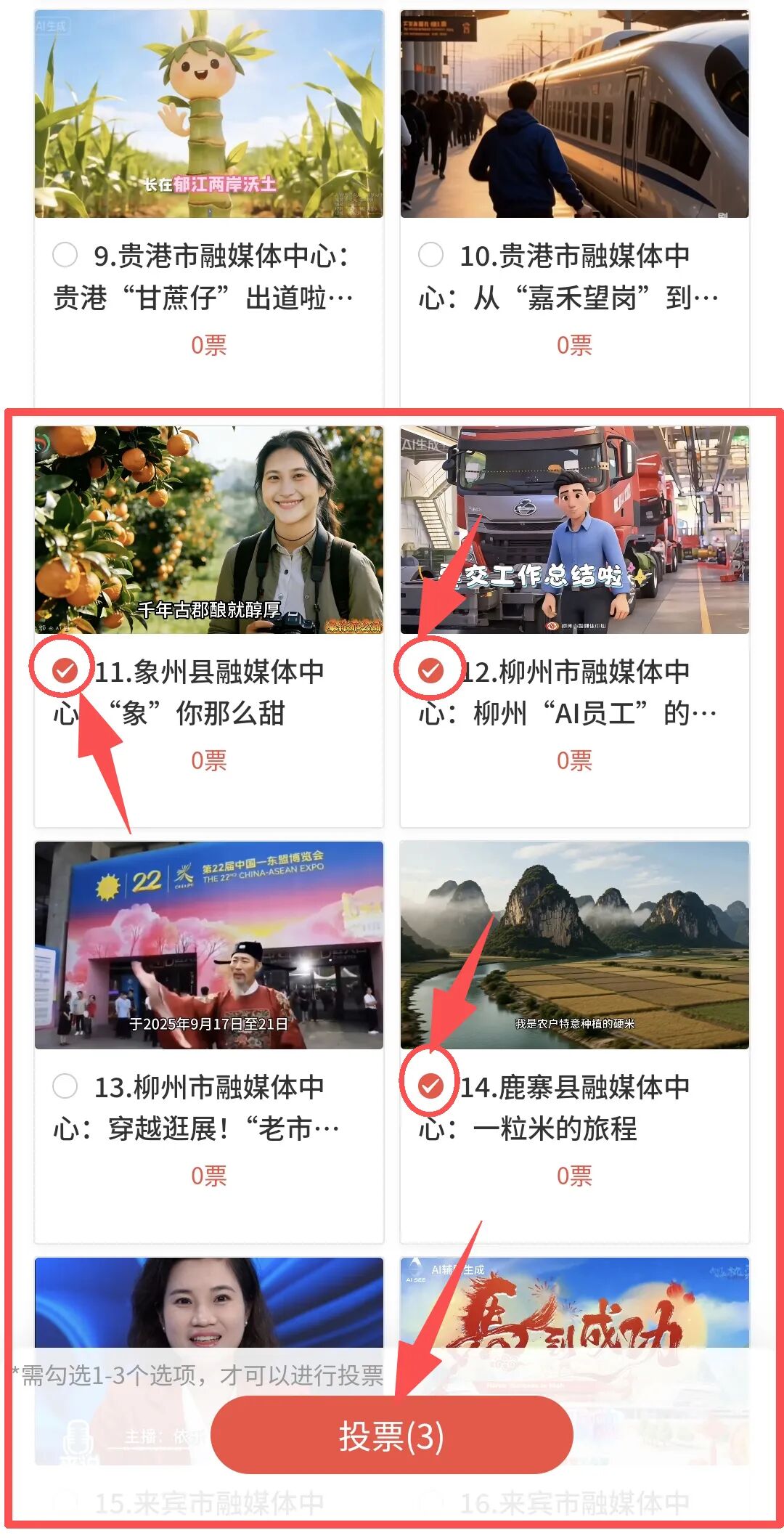784x1538 pixels.
Task: Play the AI员工 truck factory video
Action: click(574, 529)
